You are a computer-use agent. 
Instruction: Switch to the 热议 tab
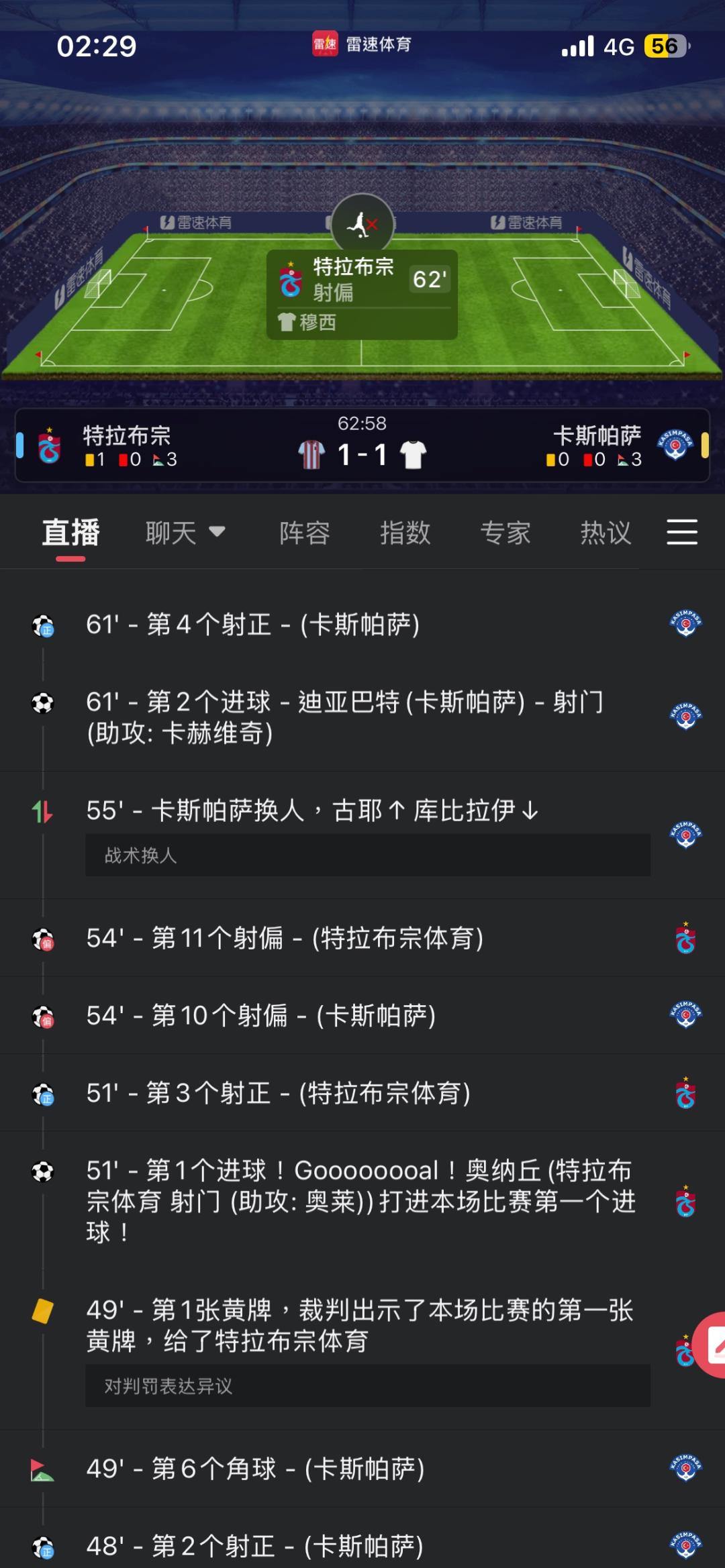[x=606, y=533]
